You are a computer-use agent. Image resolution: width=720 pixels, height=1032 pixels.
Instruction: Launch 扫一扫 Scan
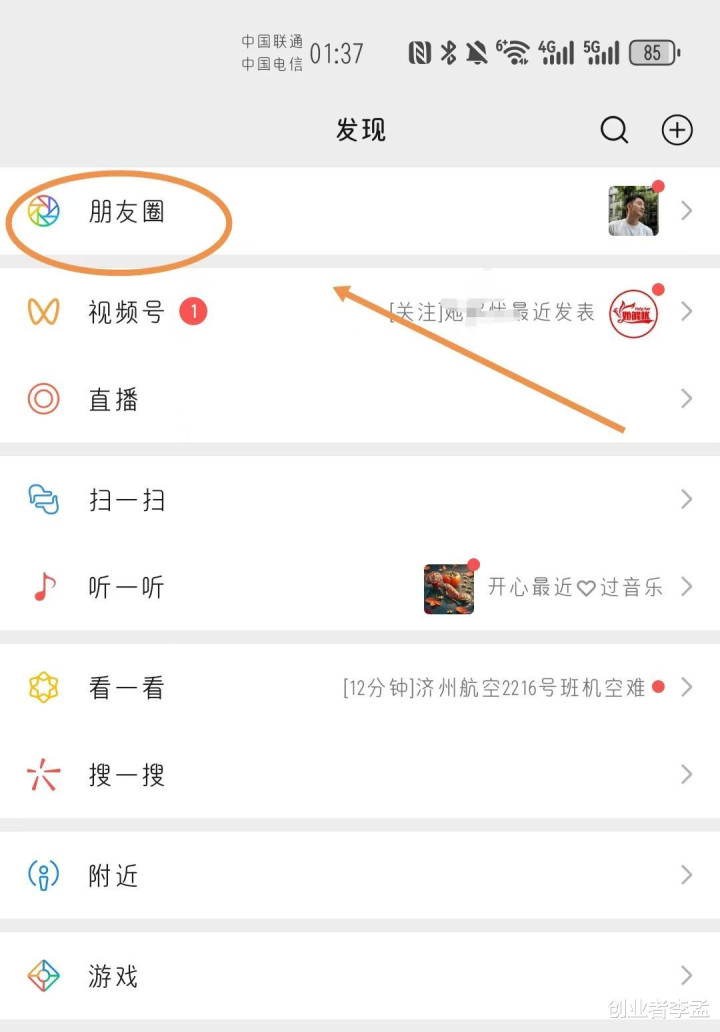pyautogui.click(x=127, y=500)
